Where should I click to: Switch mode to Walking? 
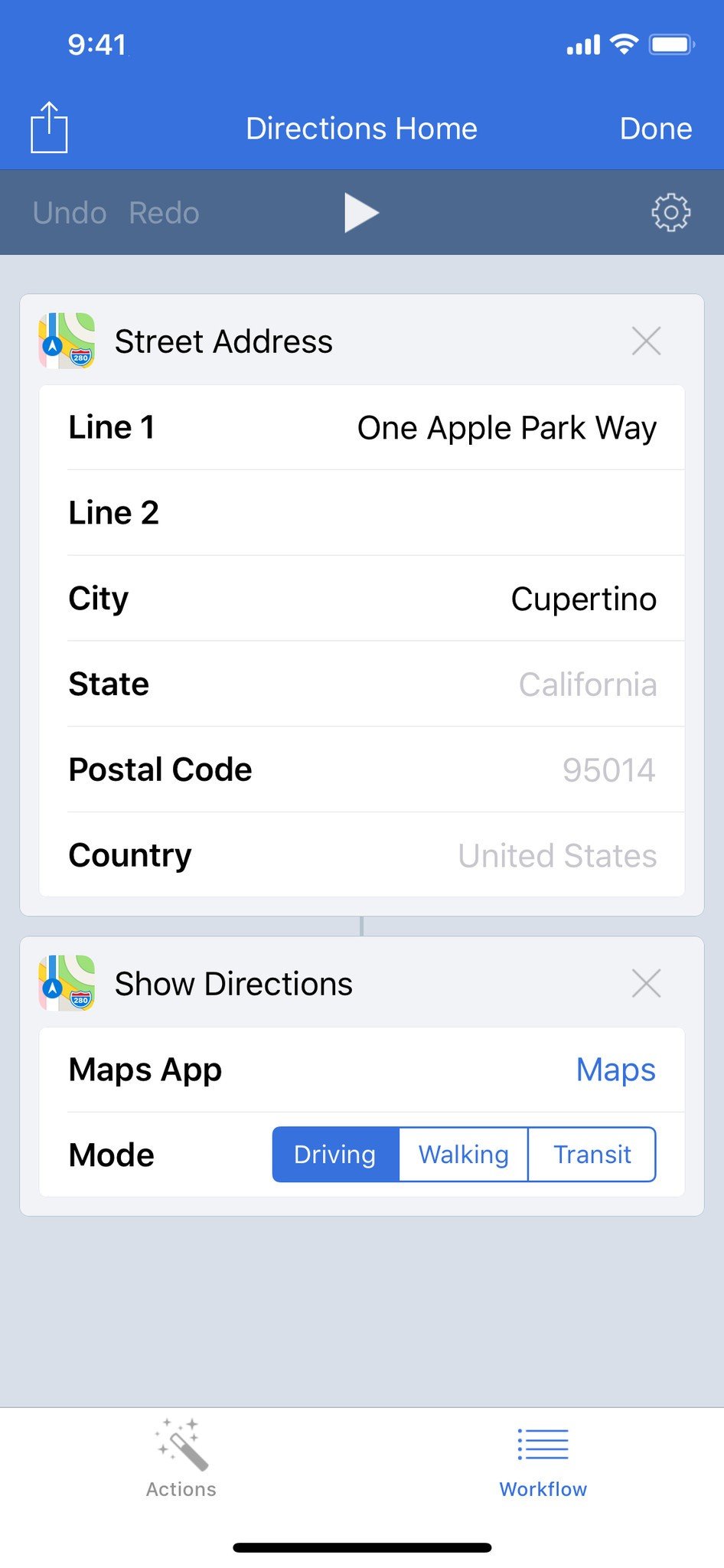click(463, 1155)
